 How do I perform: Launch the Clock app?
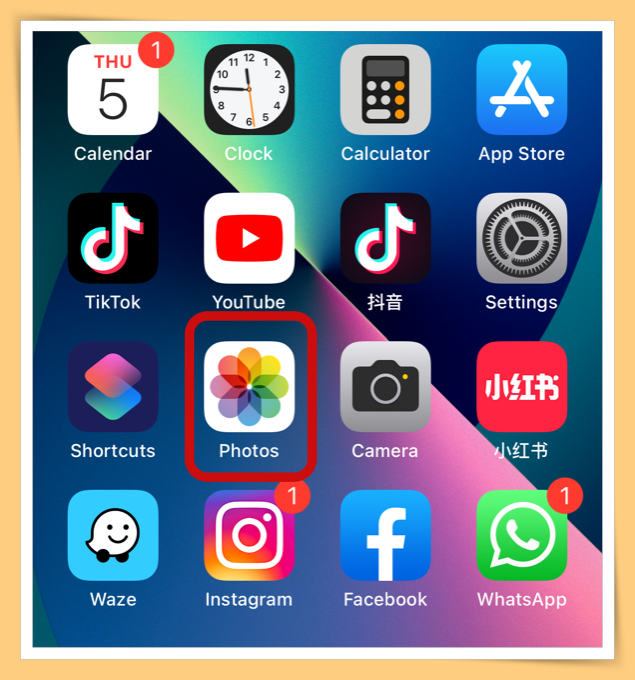click(x=249, y=90)
